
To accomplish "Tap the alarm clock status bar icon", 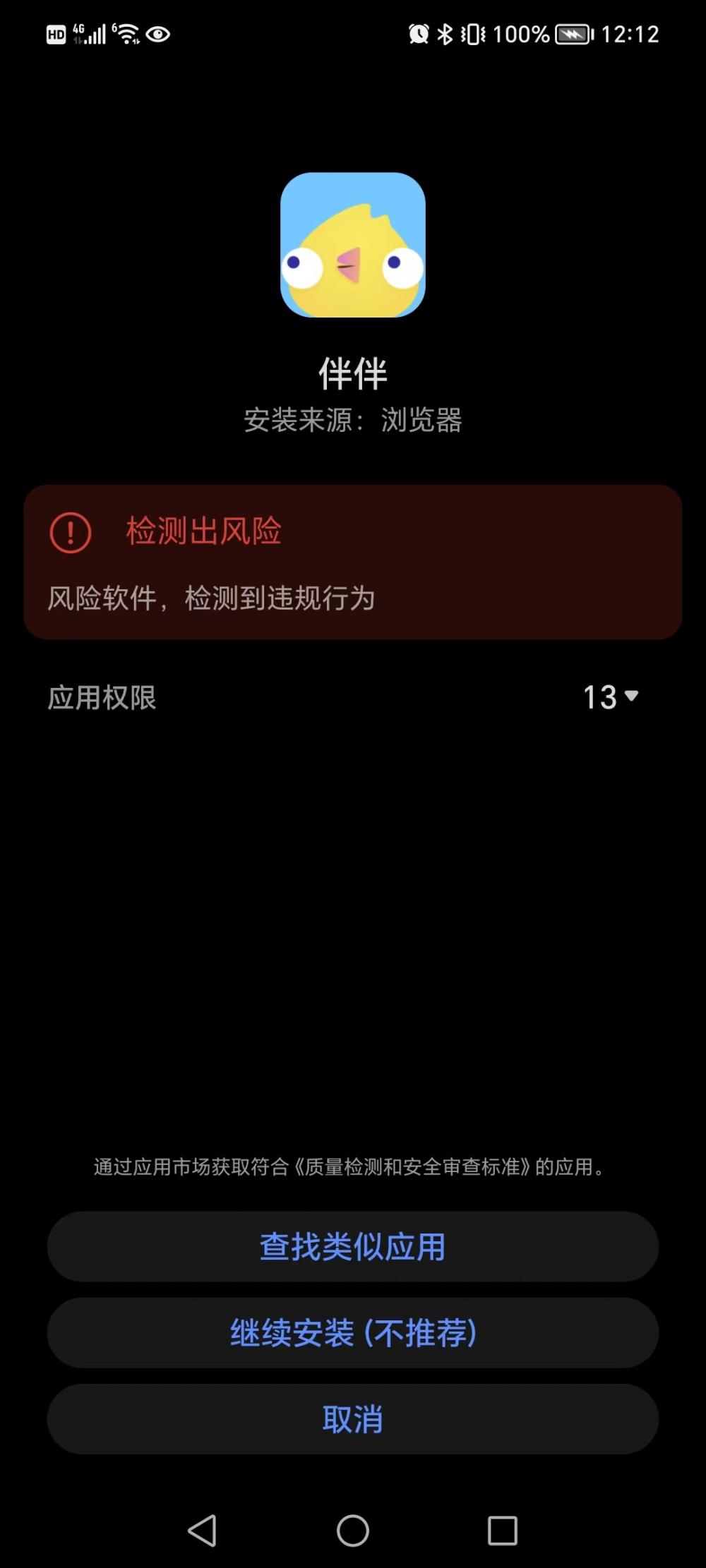I will pyautogui.click(x=418, y=33).
